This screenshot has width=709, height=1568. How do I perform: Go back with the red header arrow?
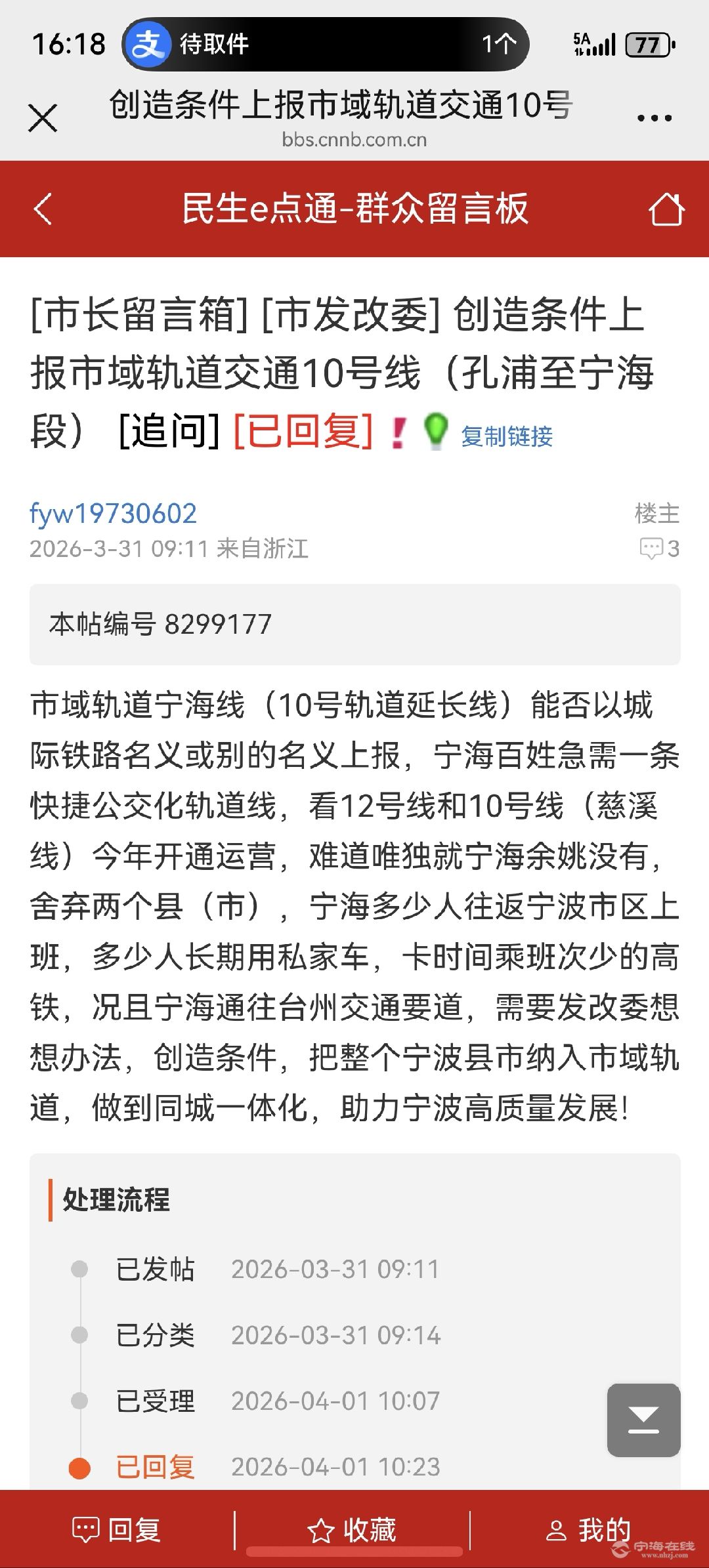tap(43, 209)
